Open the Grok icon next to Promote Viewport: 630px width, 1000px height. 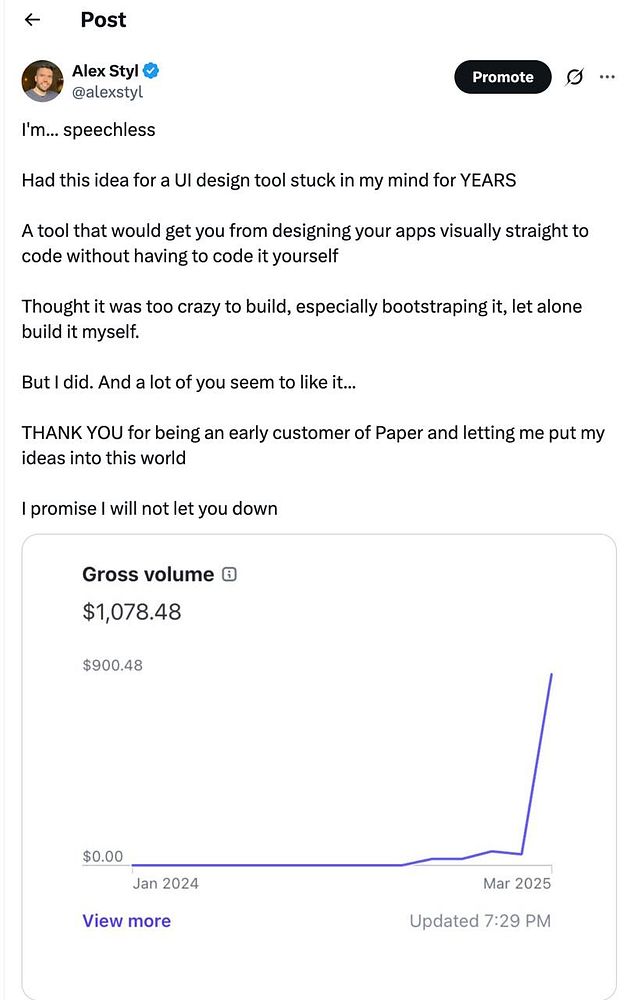pyautogui.click(x=574, y=77)
